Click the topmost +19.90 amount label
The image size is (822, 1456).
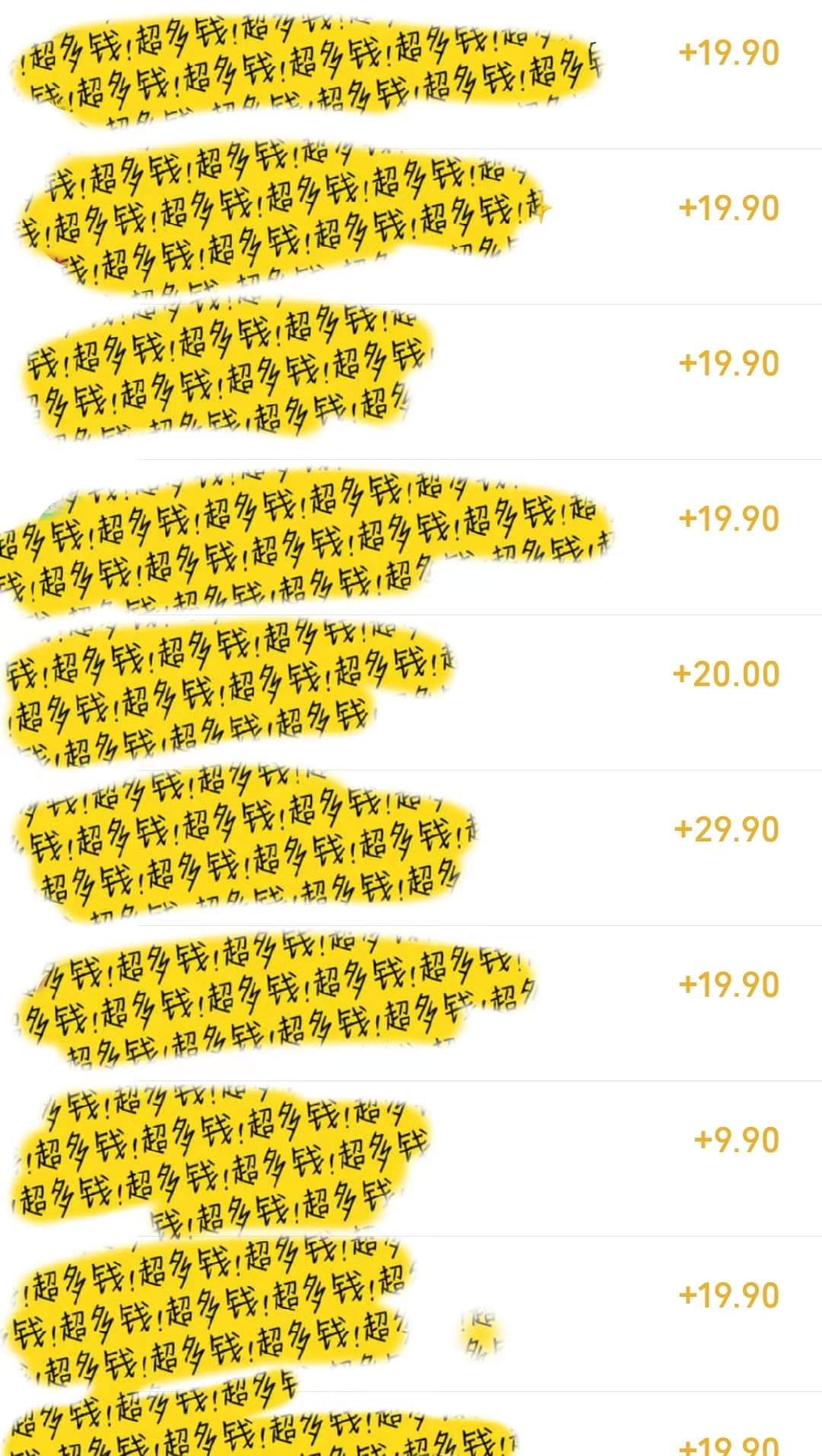coord(727,53)
